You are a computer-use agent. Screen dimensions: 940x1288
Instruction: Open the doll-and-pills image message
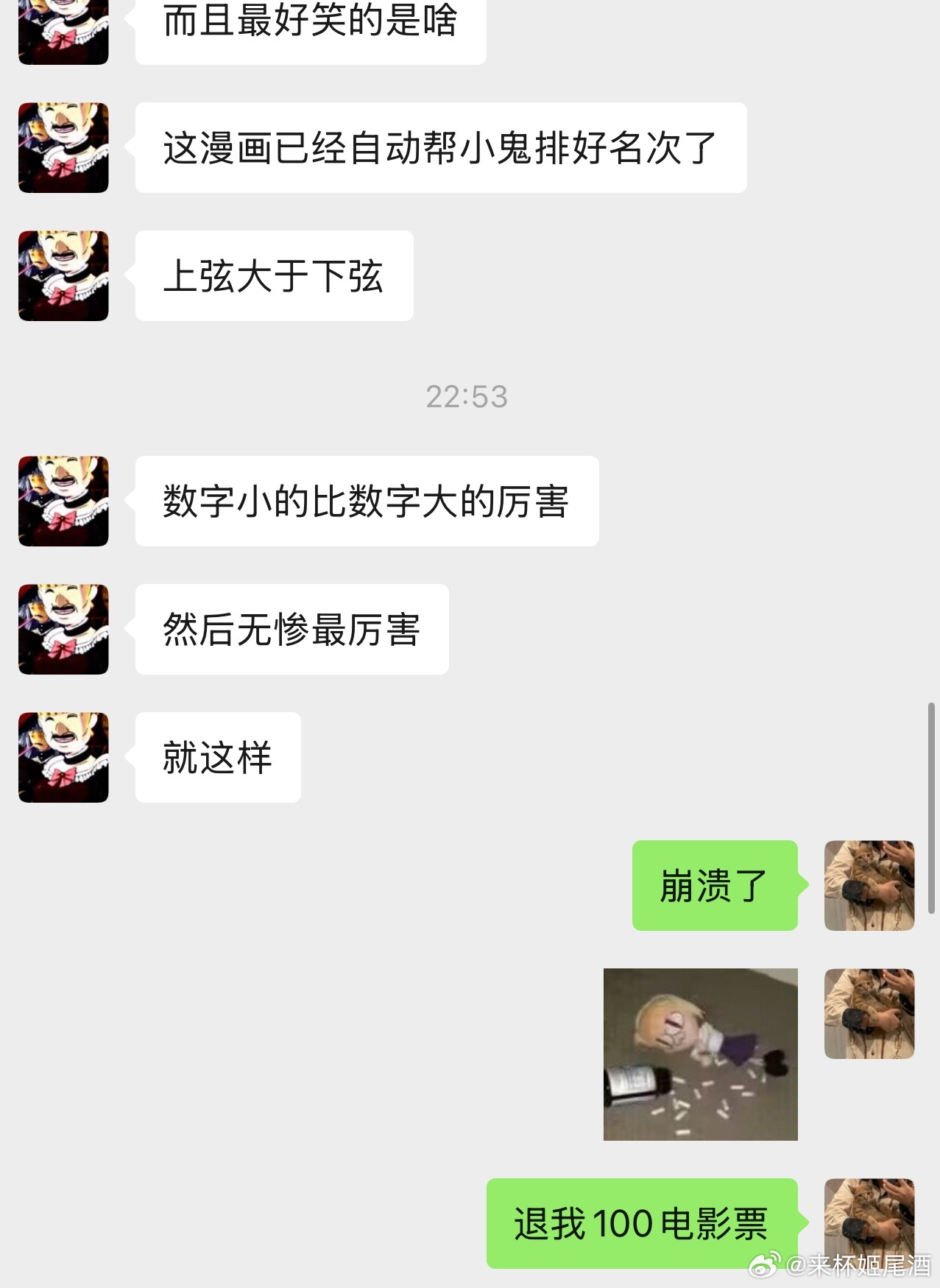pos(700,1054)
